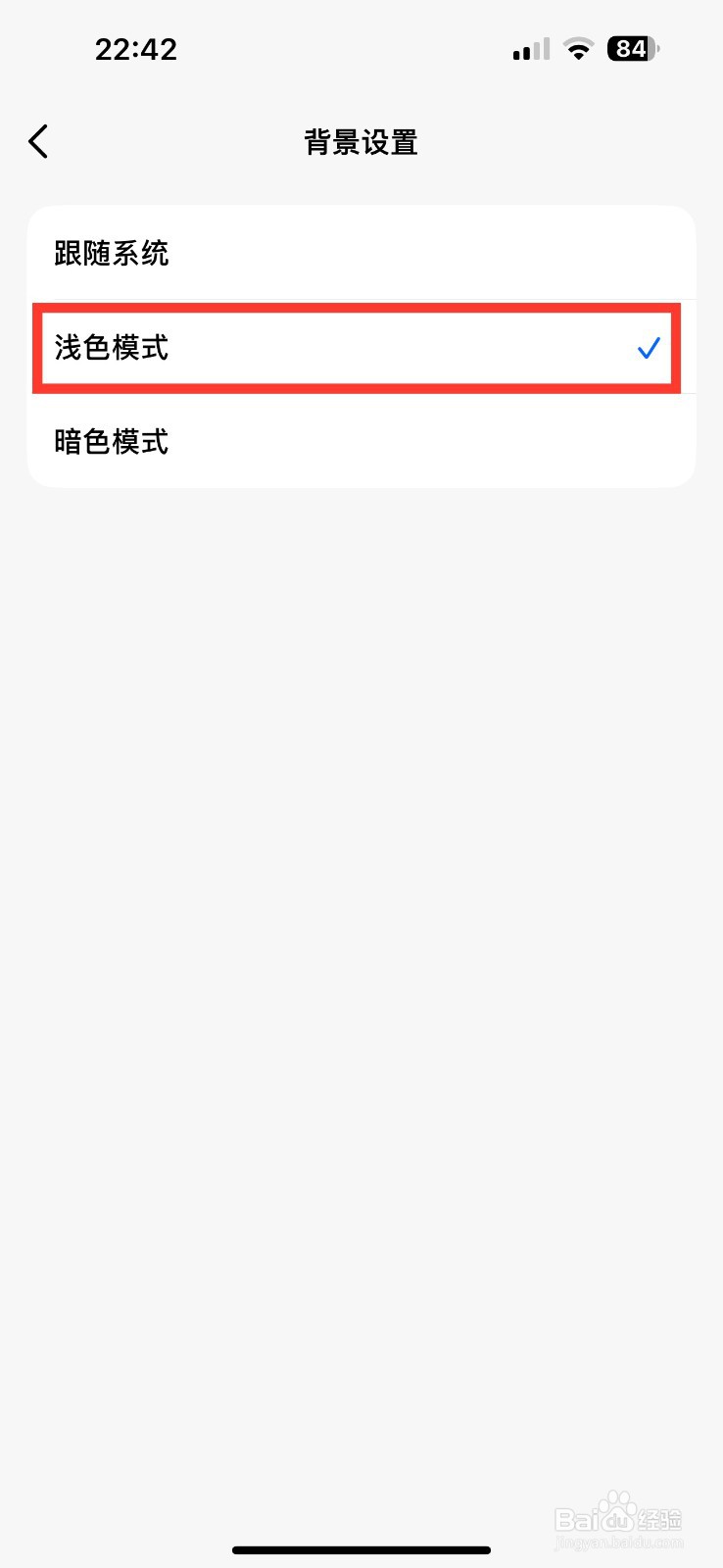Screen dimensions: 723x1568
Task: Open the 背景设置 title area
Action: click(361, 141)
